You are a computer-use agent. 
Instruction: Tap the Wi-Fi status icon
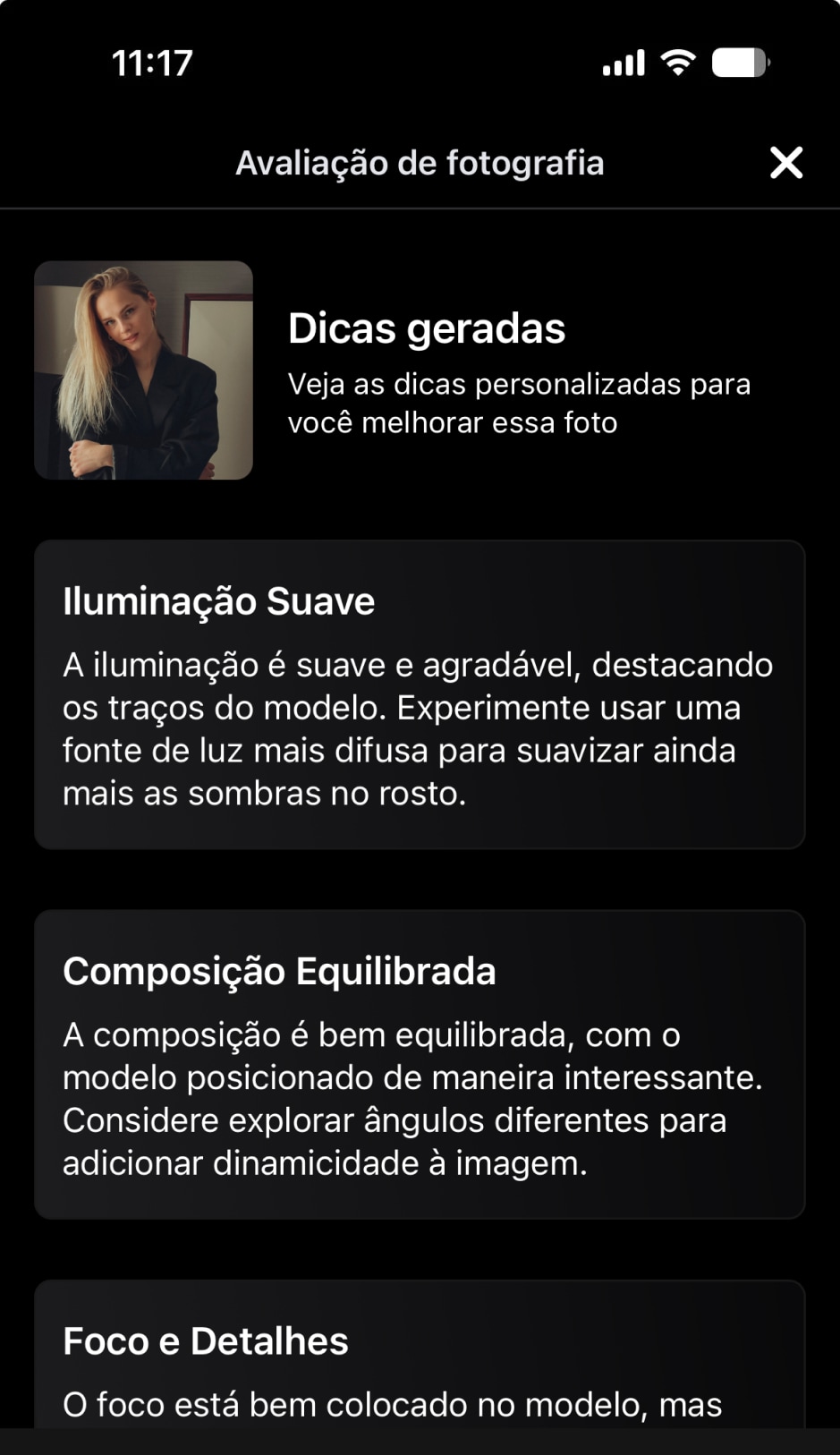tap(677, 61)
